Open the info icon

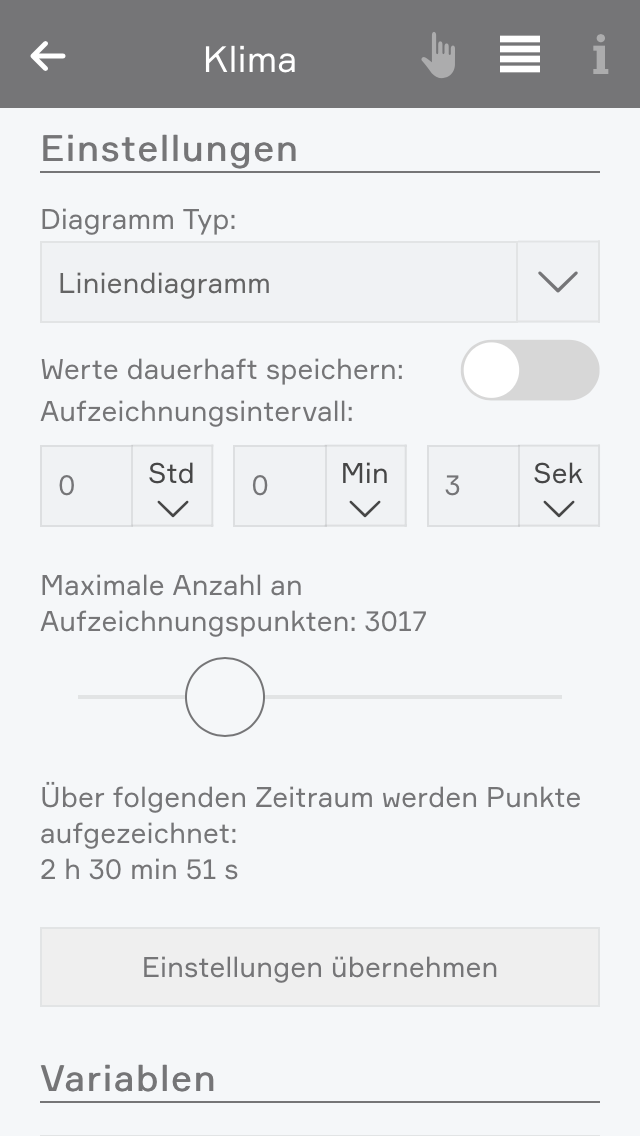(600, 56)
